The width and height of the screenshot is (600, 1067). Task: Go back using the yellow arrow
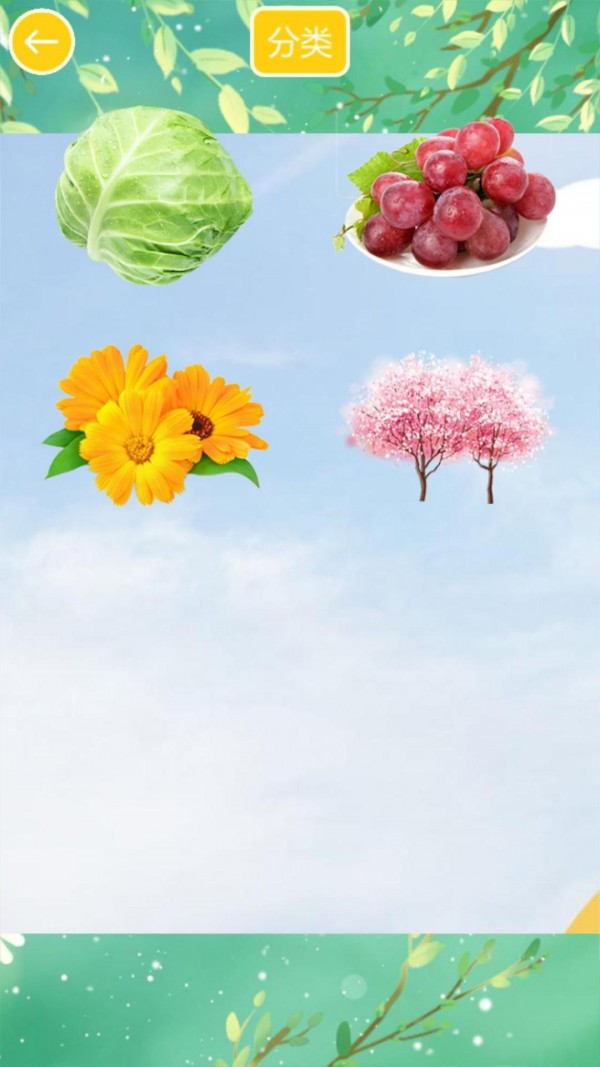pos(42,42)
